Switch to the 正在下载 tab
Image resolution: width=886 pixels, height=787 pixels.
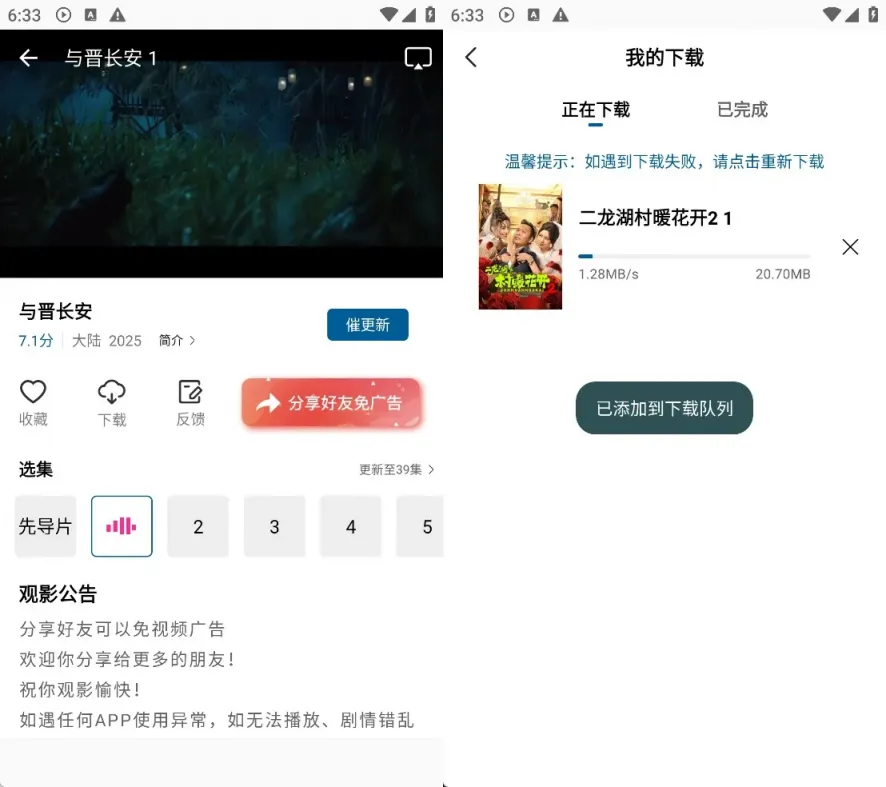click(x=595, y=110)
